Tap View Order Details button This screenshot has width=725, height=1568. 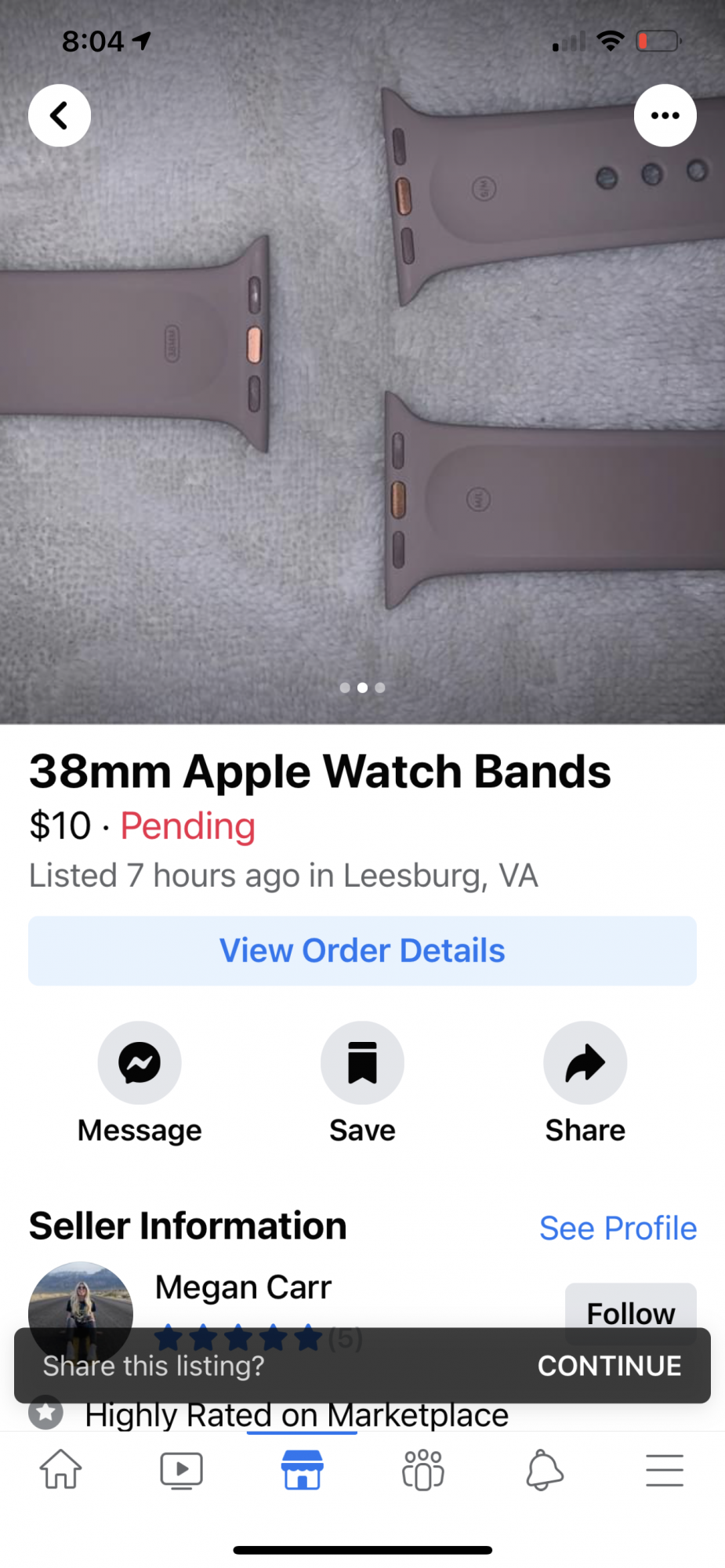tap(362, 950)
